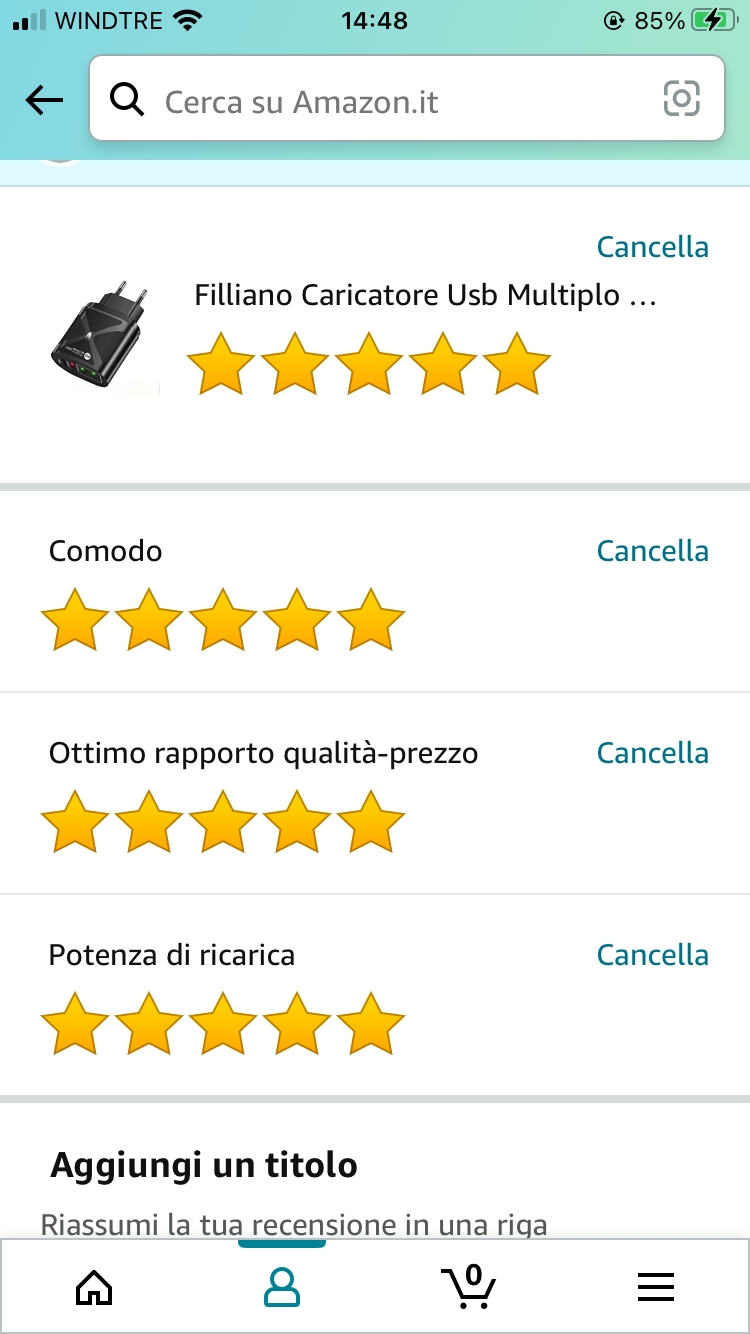Image resolution: width=750 pixels, height=1334 pixels.
Task: Open the hamburger menu tab
Action: [656, 1286]
